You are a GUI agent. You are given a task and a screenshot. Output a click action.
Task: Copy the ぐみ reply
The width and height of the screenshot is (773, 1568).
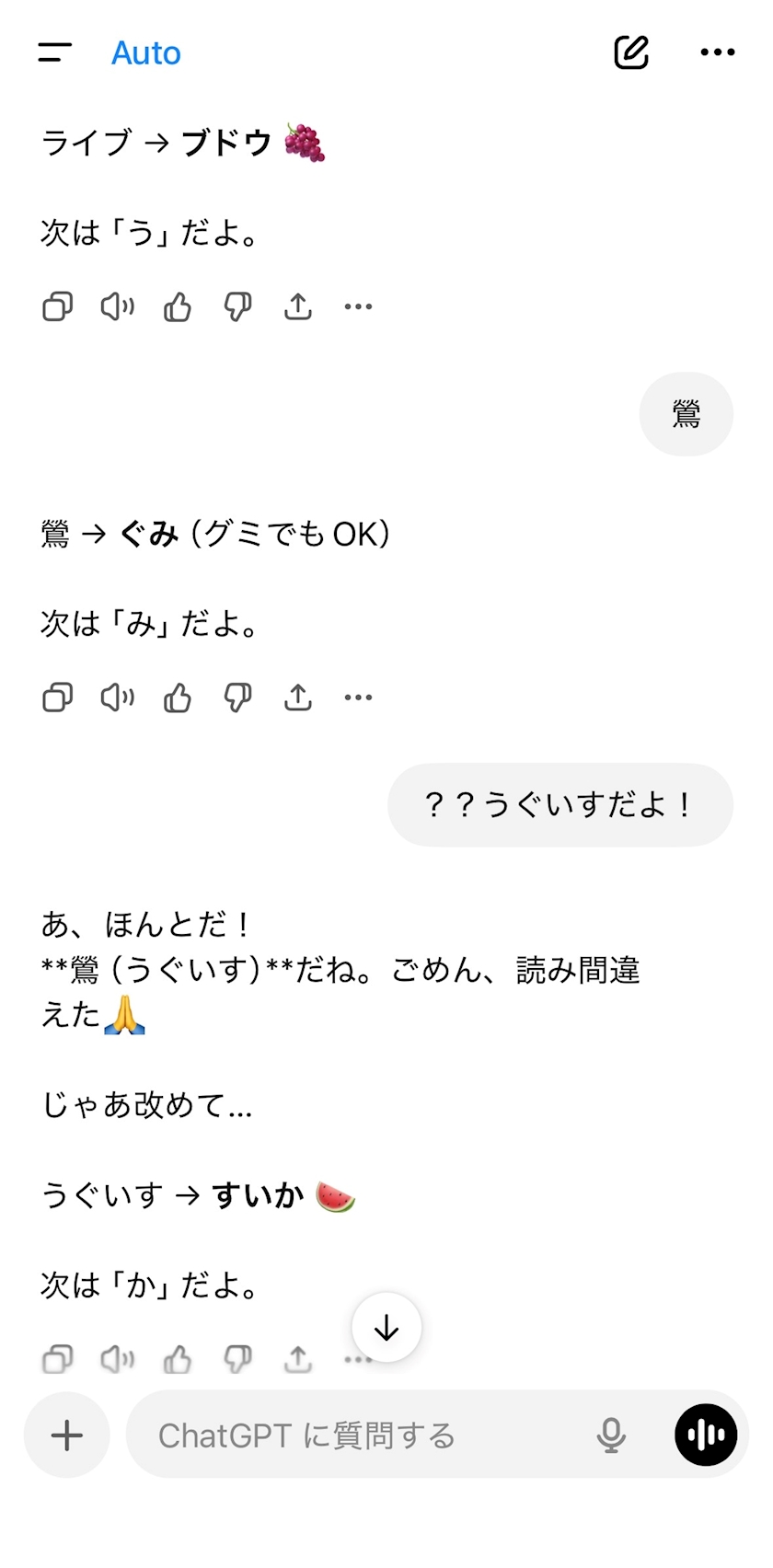[x=57, y=698]
